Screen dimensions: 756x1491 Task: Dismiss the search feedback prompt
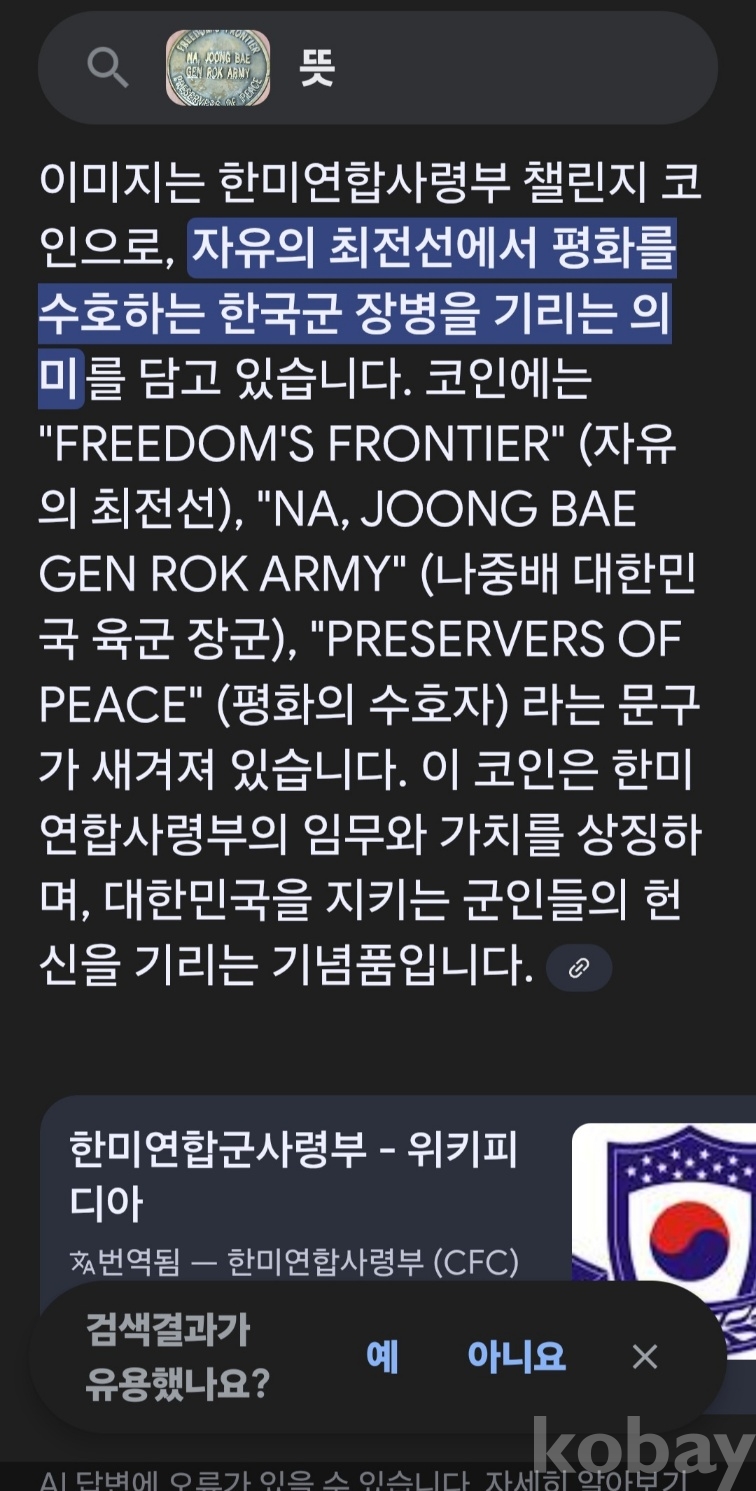(645, 1357)
